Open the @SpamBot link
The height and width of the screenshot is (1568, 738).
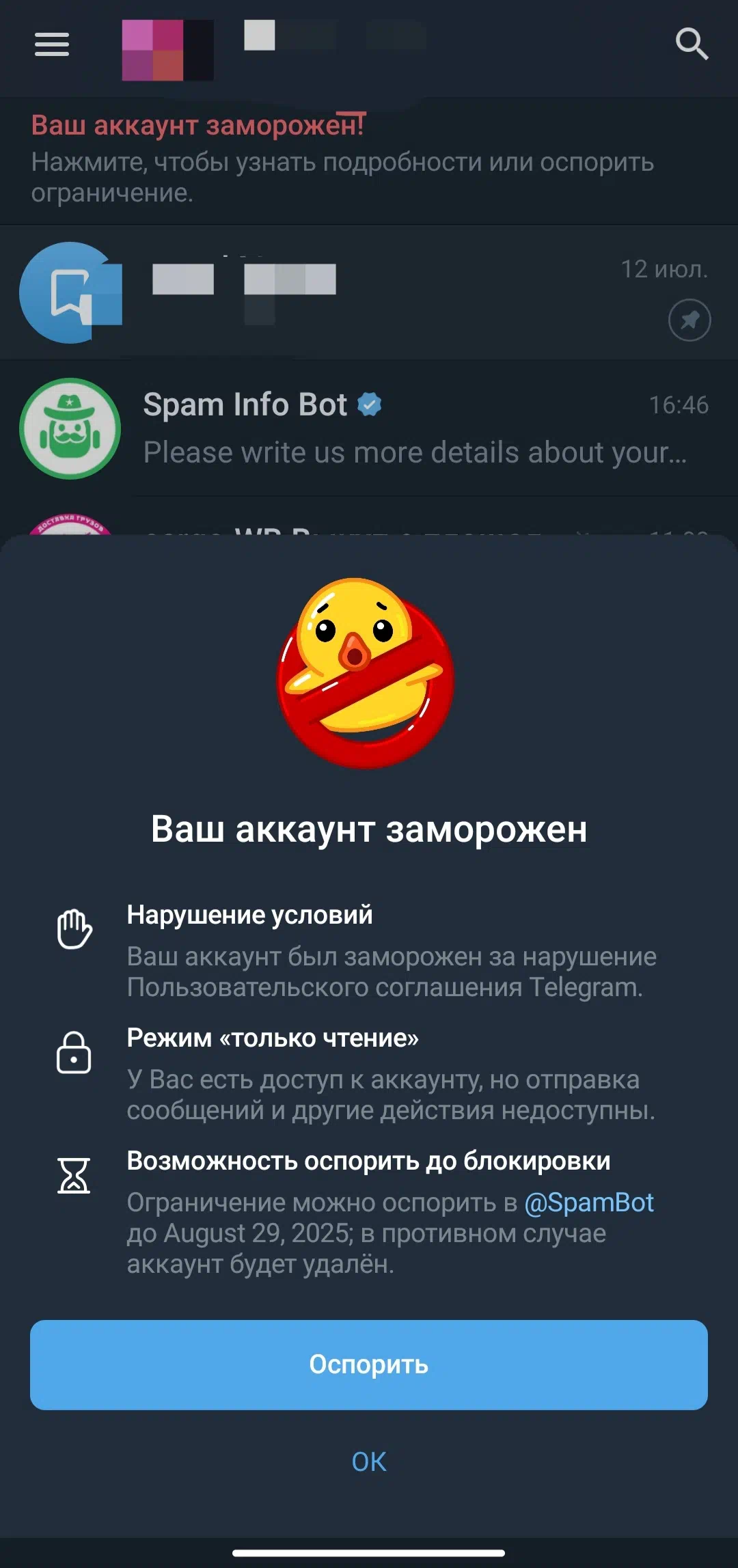(x=589, y=1202)
